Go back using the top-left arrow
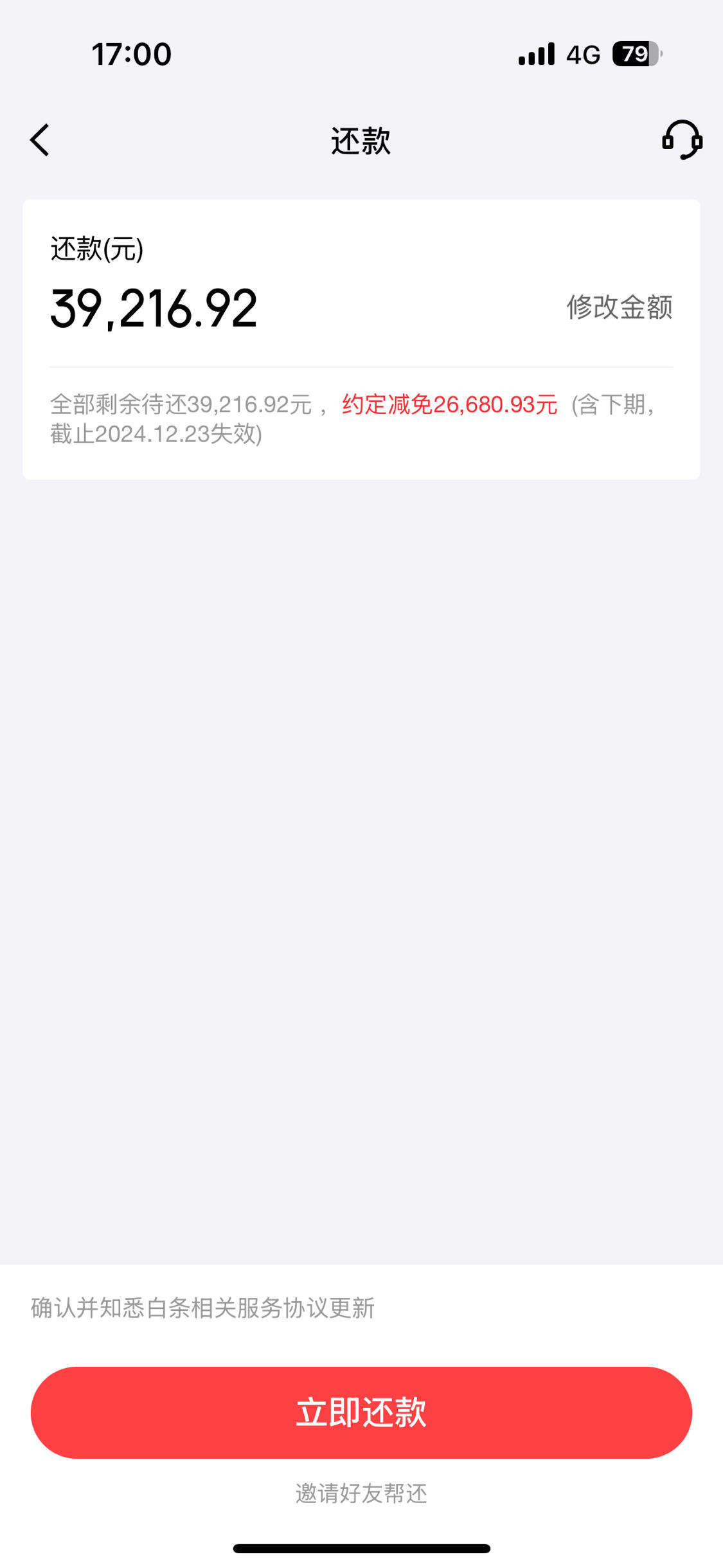Image resolution: width=723 pixels, height=1568 pixels. [40, 140]
